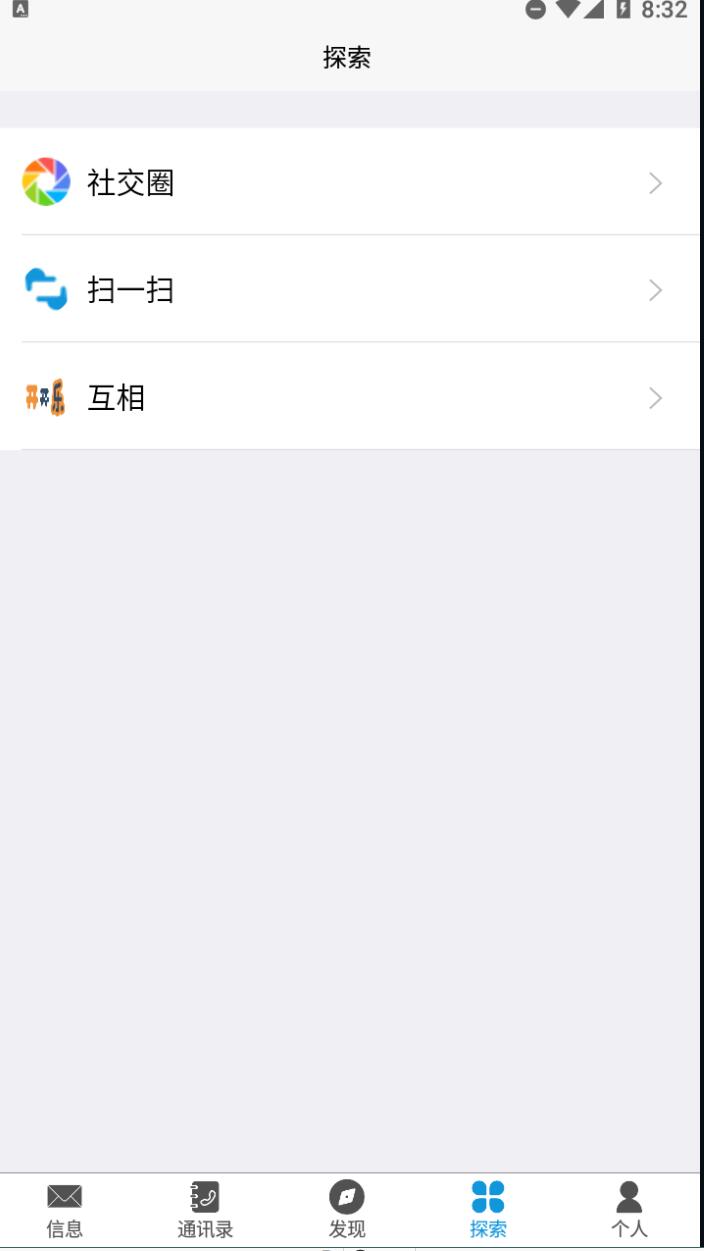Screen dimensions: 704x1251
Task: Switch to the 通讯录 tab
Action: [x=205, y=1210]
